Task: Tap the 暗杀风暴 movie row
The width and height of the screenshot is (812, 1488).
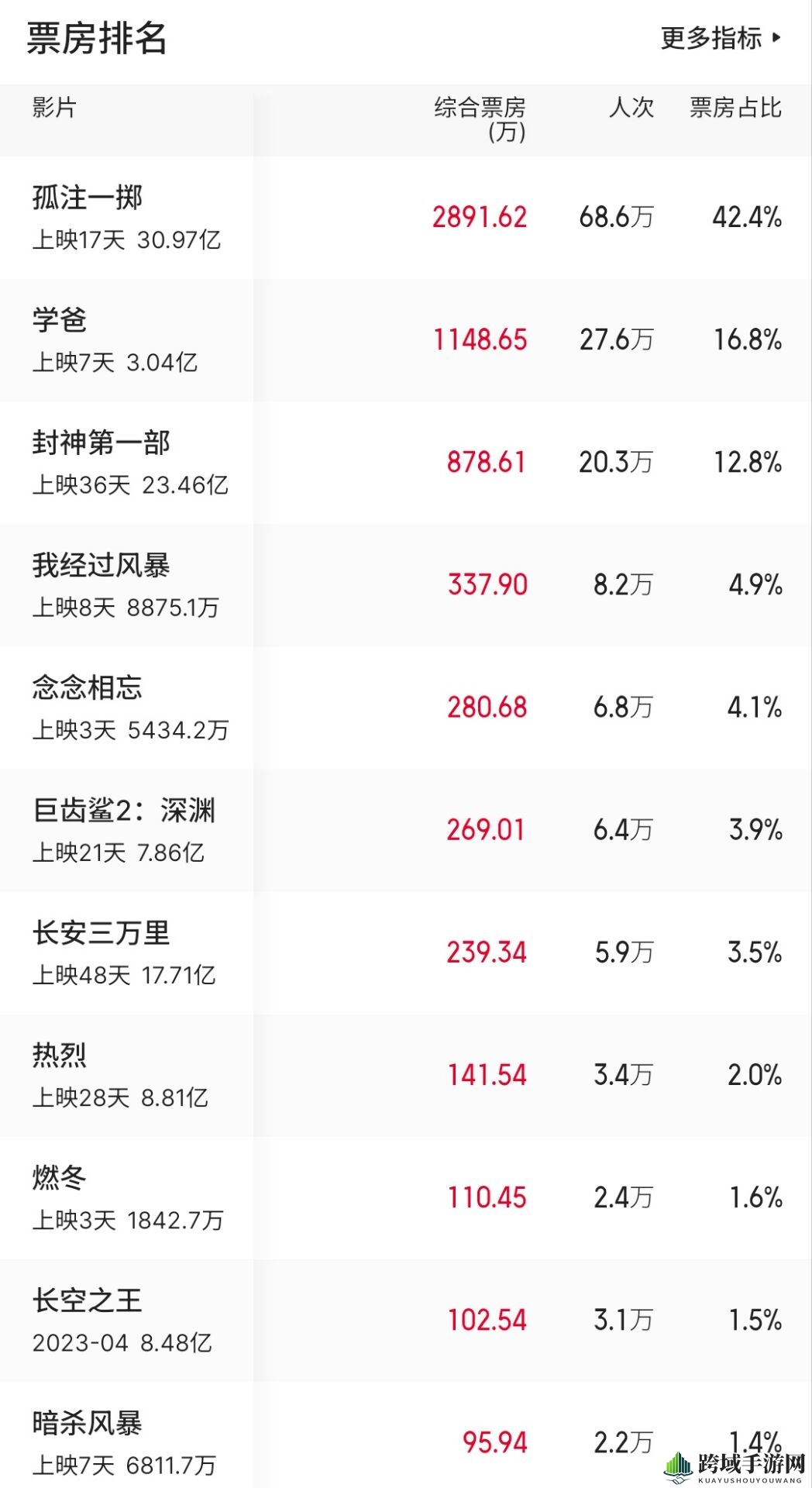Action: [406, 1435]
